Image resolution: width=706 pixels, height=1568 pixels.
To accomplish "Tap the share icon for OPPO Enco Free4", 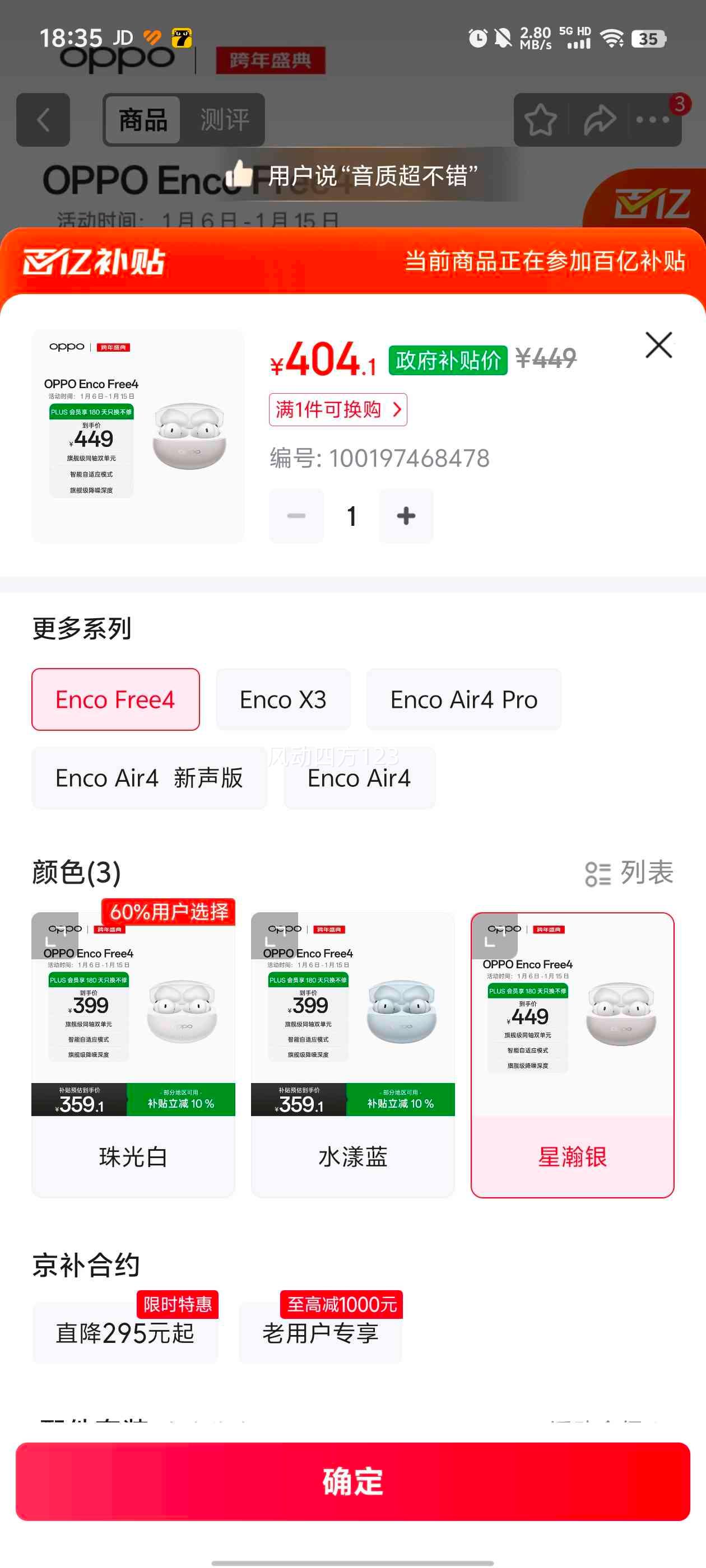I will click(x=600, y=119).
